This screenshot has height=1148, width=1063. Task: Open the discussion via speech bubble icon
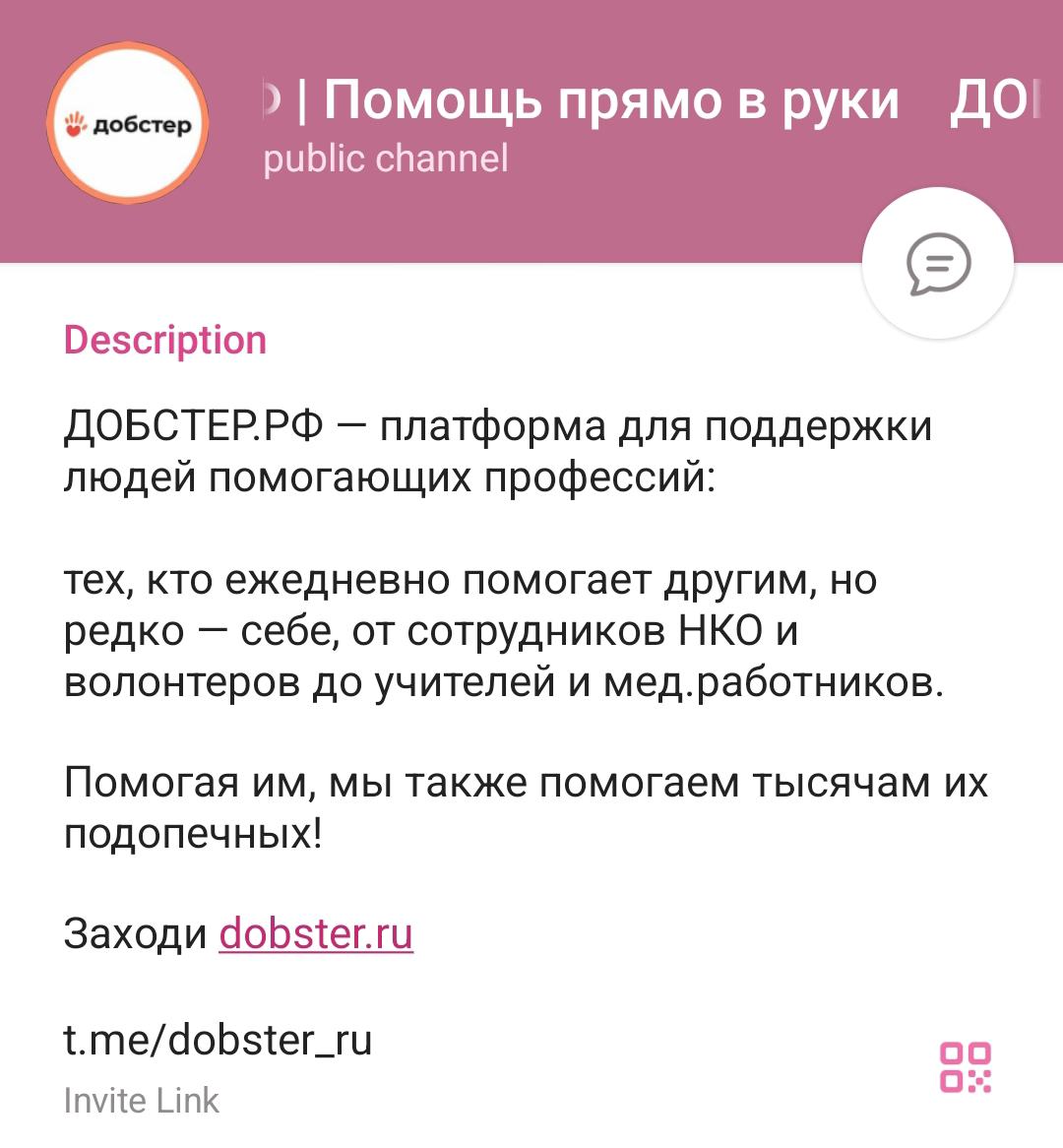coord(937,263)
